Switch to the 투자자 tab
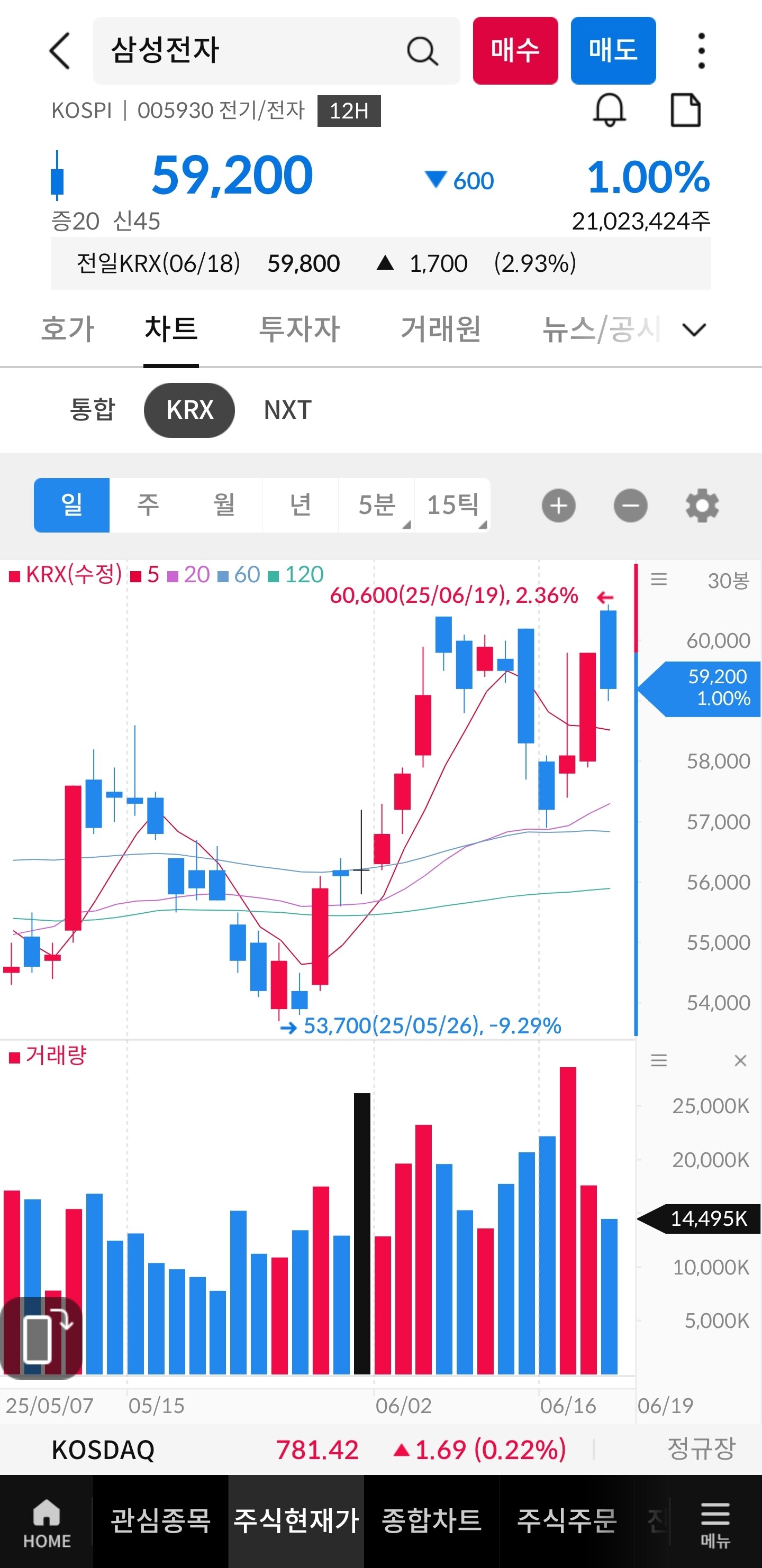This screenshot has width=762, height=1568. (x=299, y=329)
